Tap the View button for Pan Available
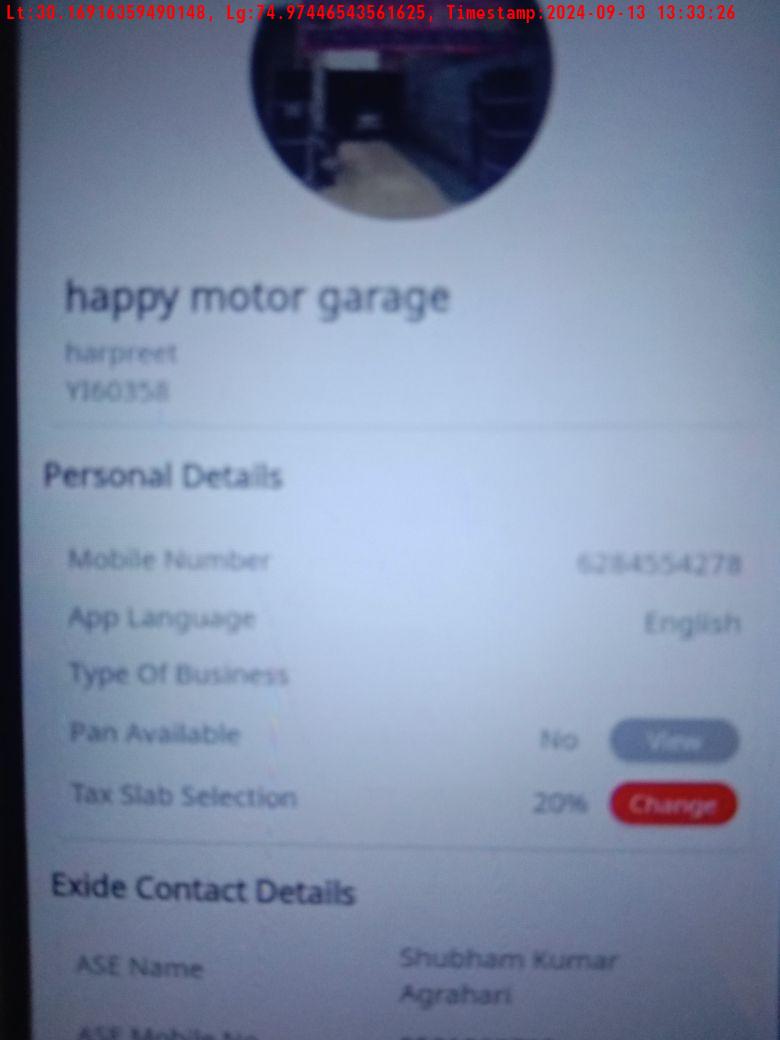780x1040 pixels. pos(674,741)
